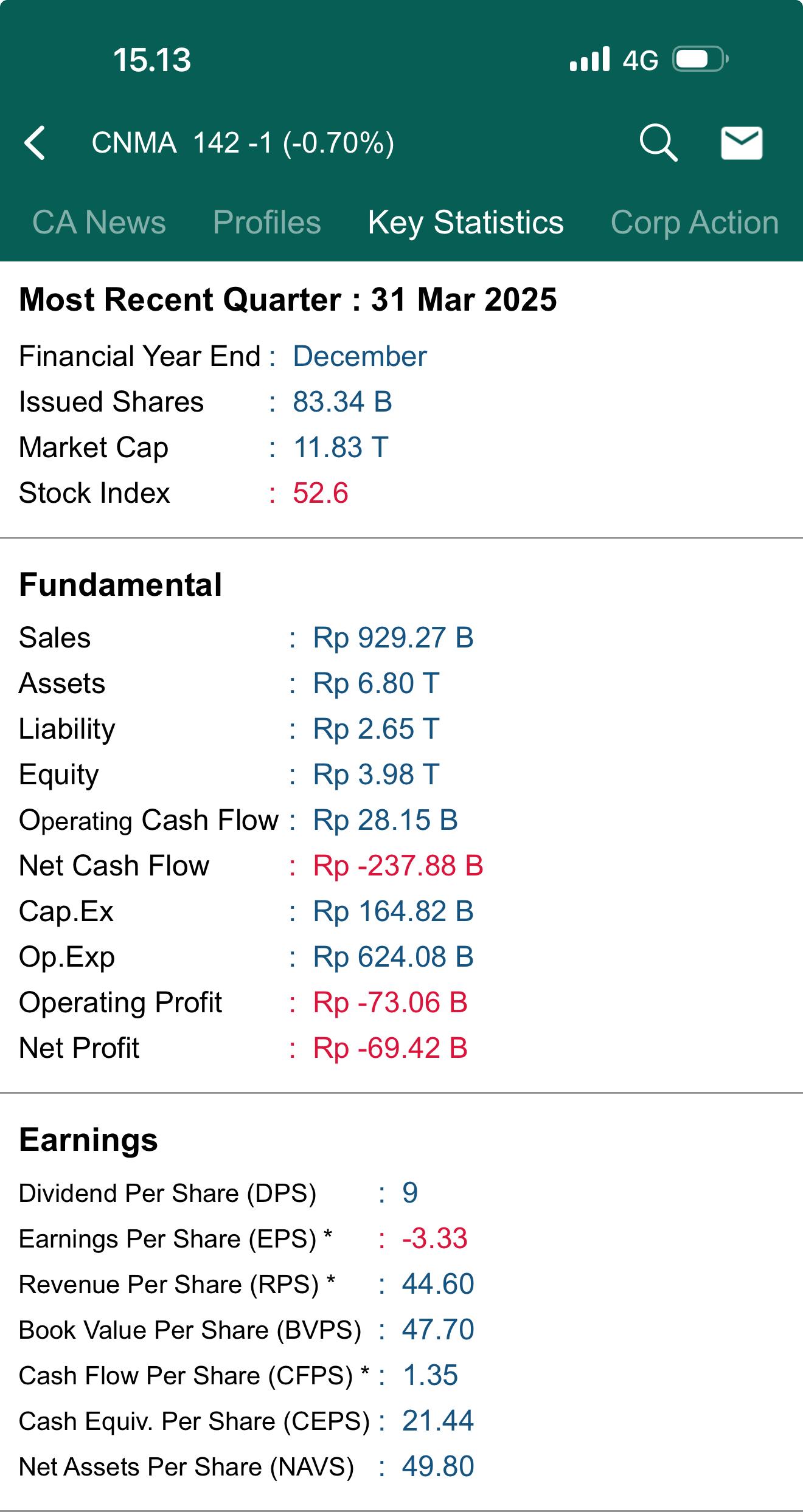Select the Most Recent Quarter heading

tap(288, 300)
